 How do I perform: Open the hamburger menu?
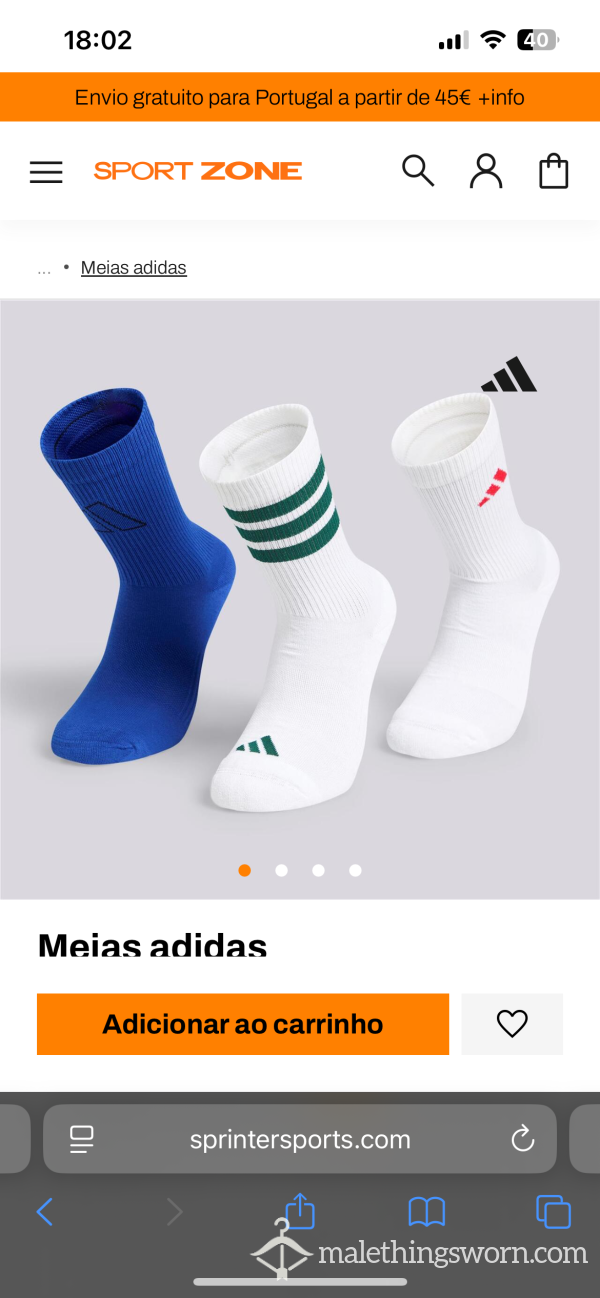coord(46,172)
